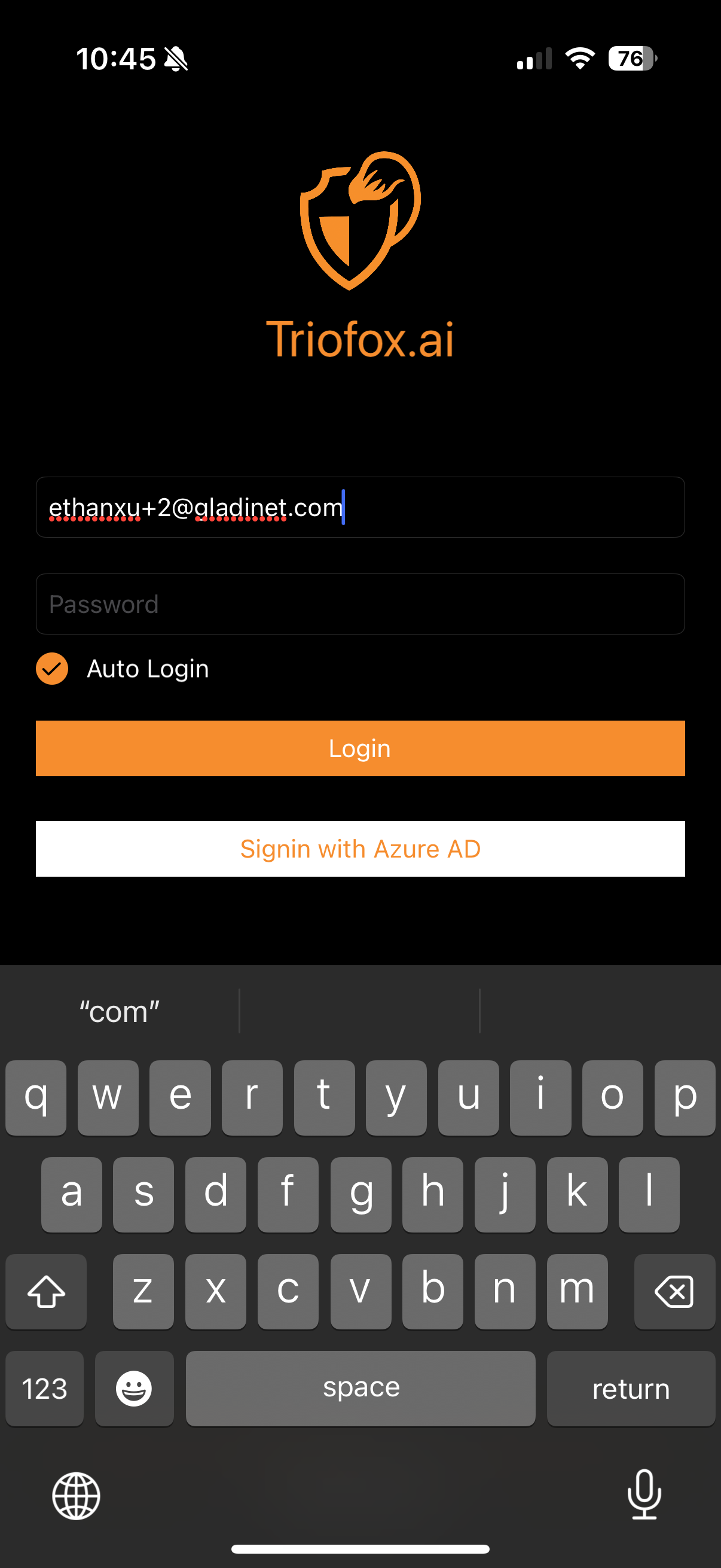Image resolution: width=721 pixels, height=1568 pixels.
Task: Start dictation with the microphone icon
Action: click(644, 1494)
